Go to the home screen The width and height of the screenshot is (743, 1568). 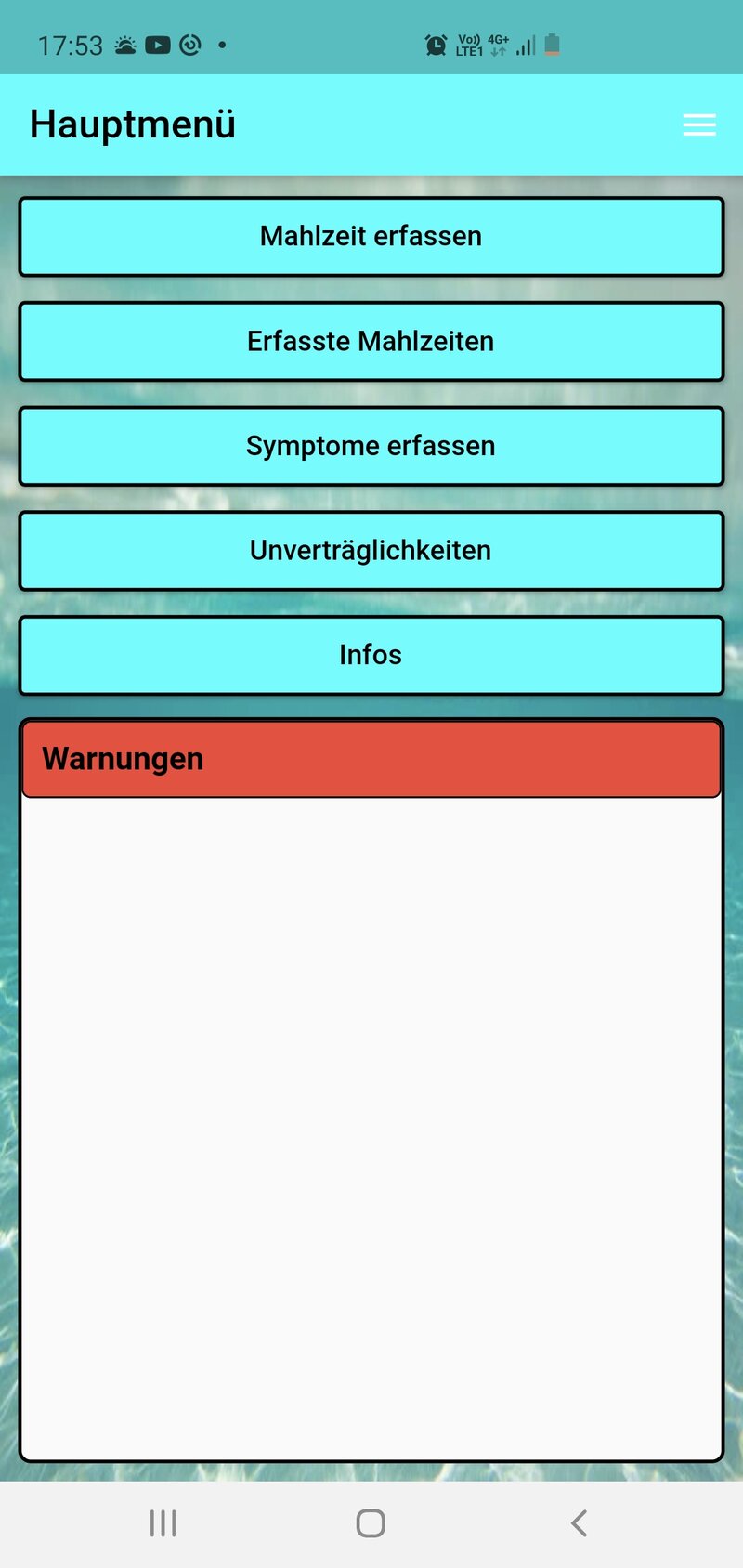tap(371, 1523)
